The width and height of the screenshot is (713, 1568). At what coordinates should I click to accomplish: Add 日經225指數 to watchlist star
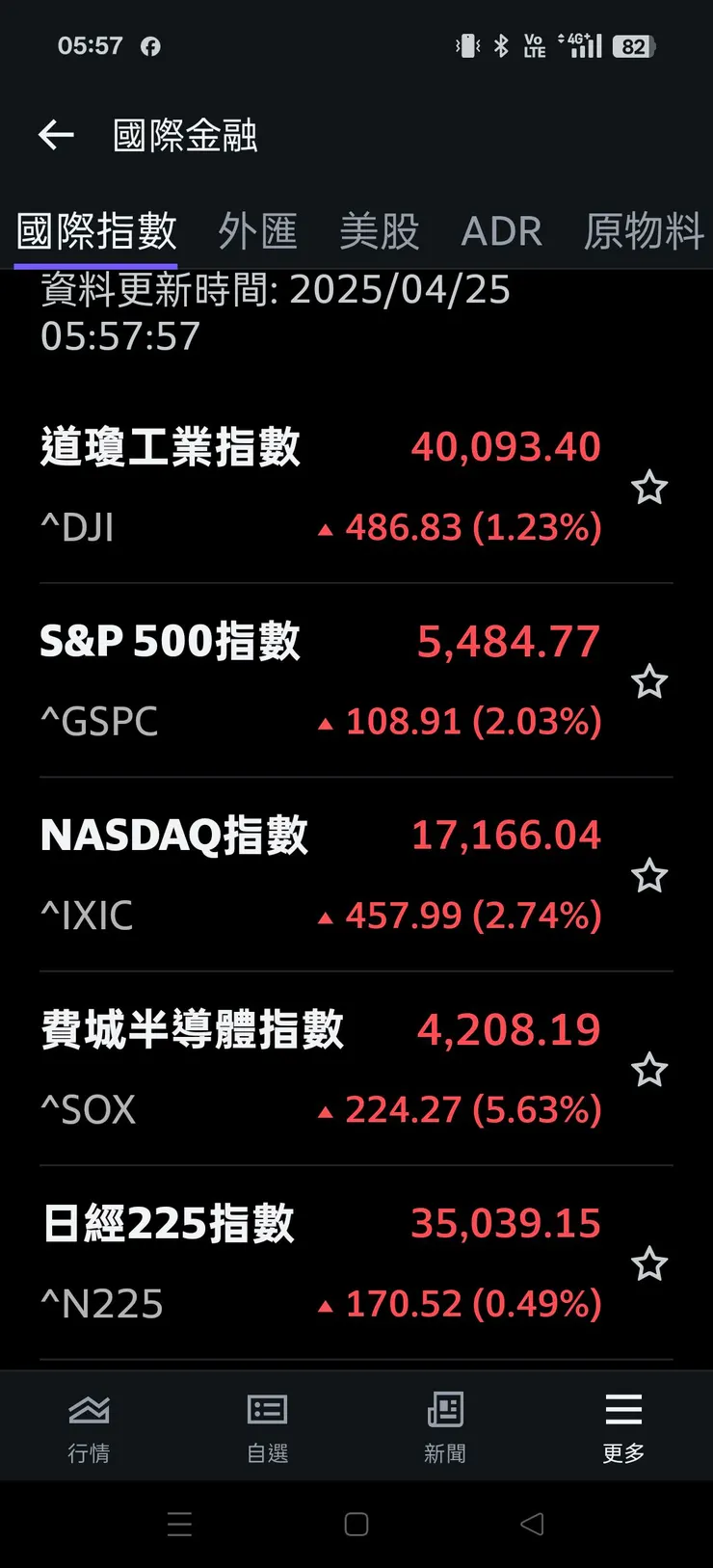click(x=649, y=1264)
